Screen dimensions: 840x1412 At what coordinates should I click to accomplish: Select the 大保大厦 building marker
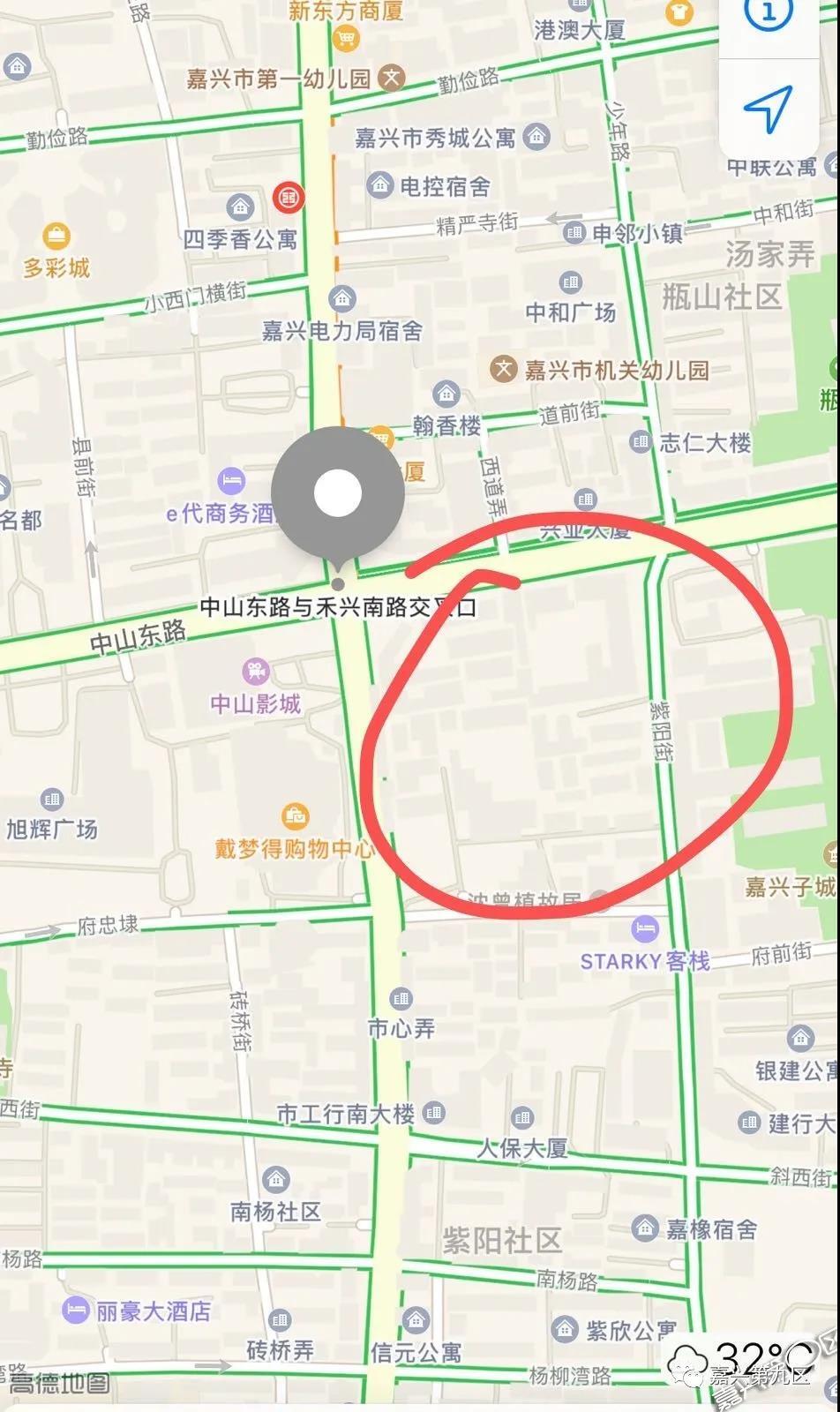pyautogui.click(x=522, y=1118)
